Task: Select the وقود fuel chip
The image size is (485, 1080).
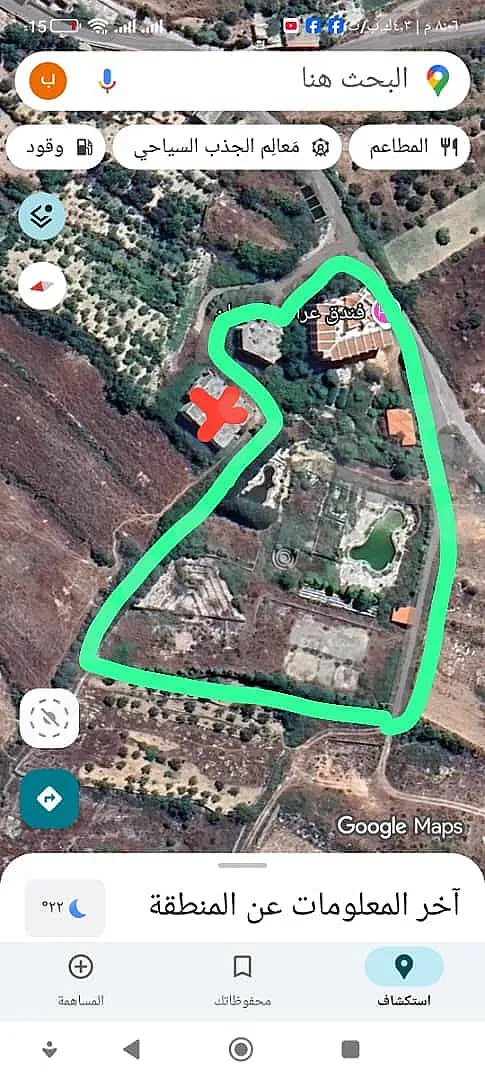Action: [56, 147]
